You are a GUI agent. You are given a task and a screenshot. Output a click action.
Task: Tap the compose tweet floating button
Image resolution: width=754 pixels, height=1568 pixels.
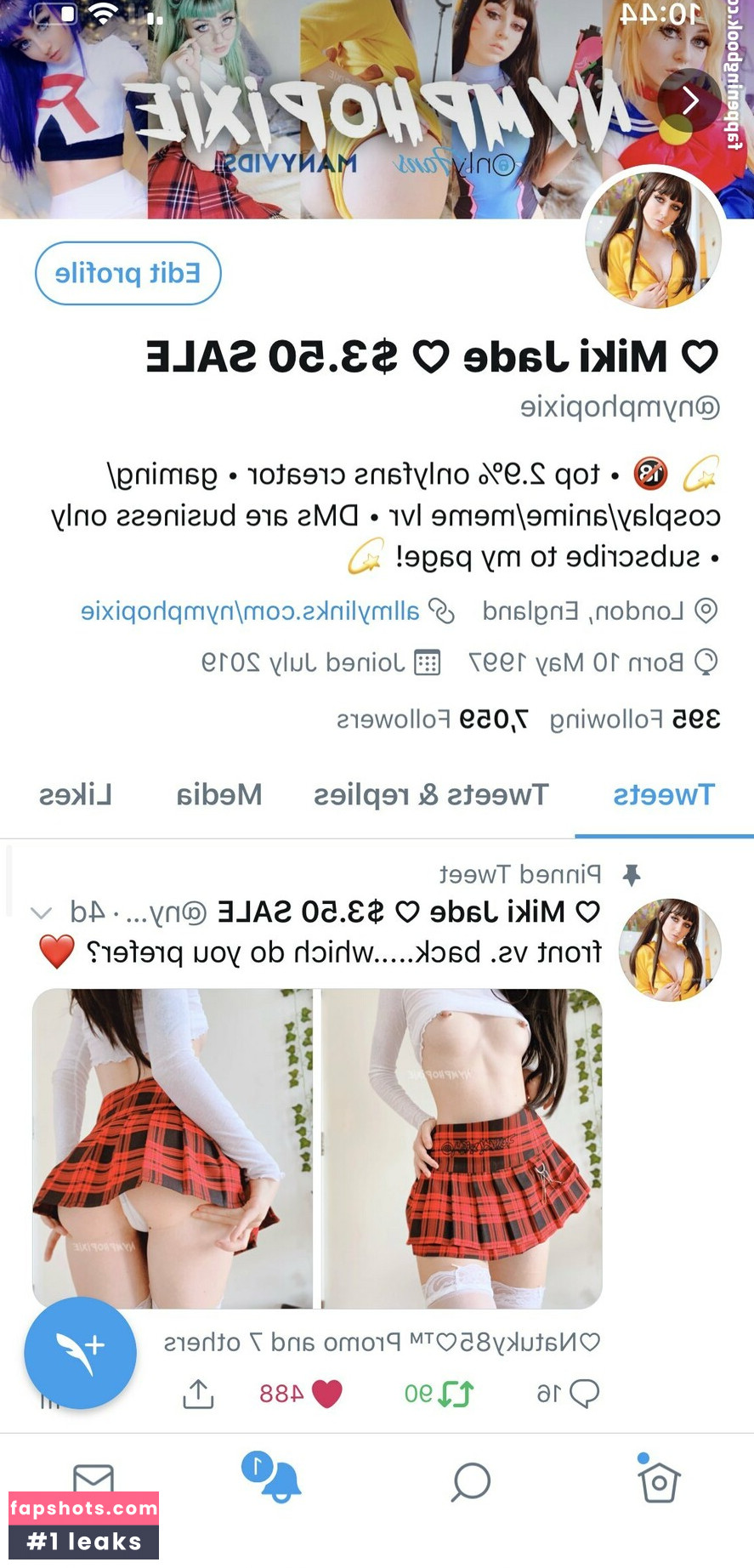point(81,1354)
